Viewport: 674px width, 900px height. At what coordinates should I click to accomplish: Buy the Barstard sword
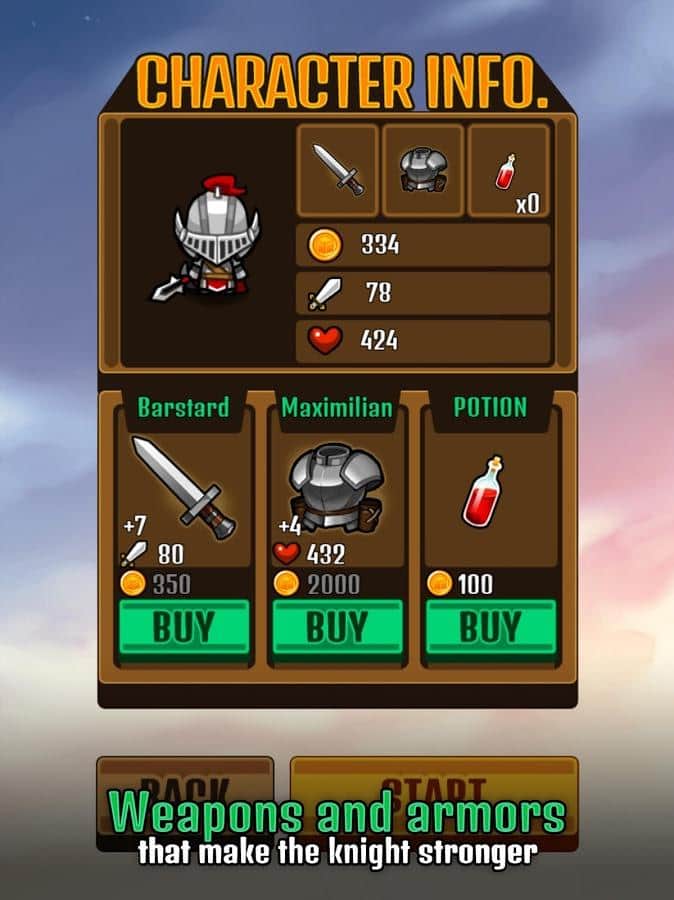click(184, 627)
